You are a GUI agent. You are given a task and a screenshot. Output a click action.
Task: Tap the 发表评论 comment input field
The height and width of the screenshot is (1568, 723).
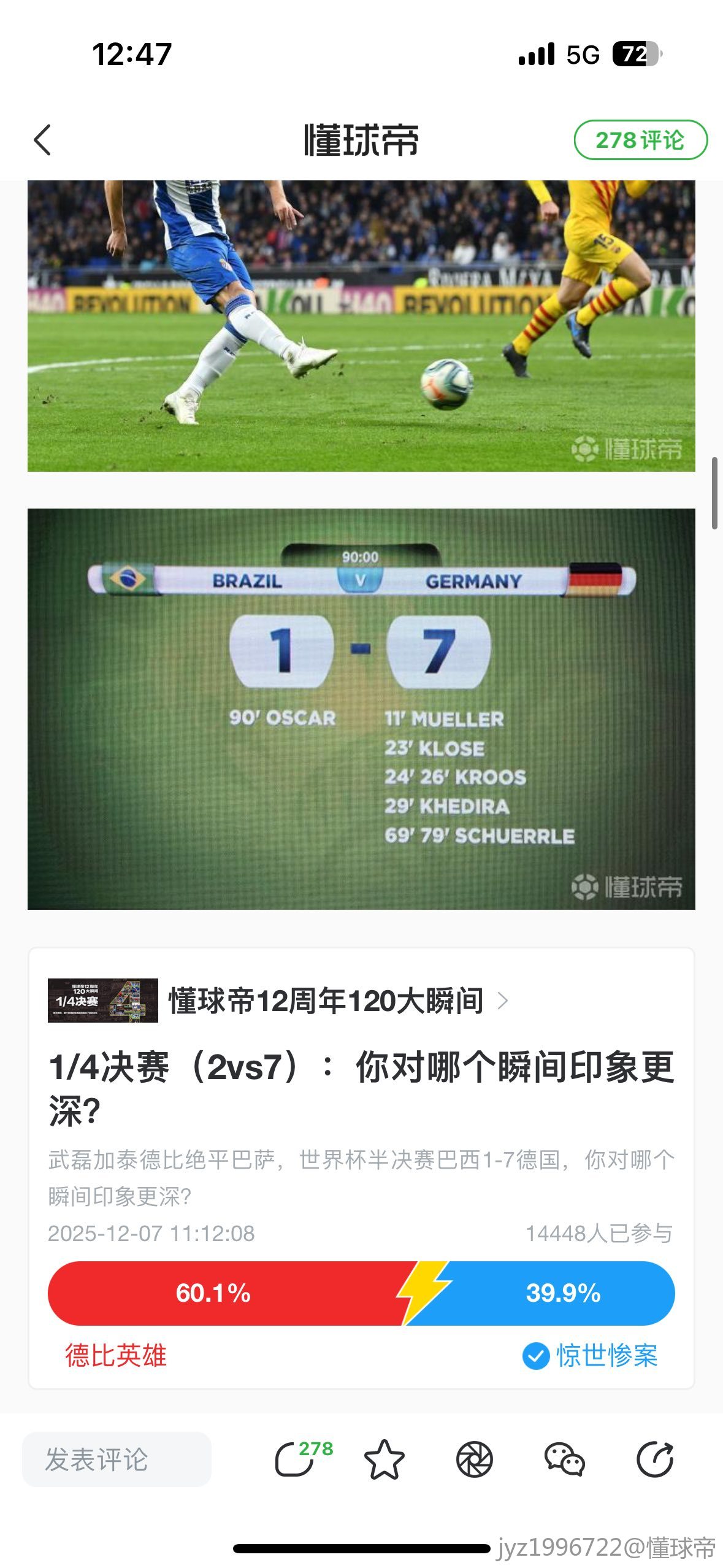[117, 1459]
